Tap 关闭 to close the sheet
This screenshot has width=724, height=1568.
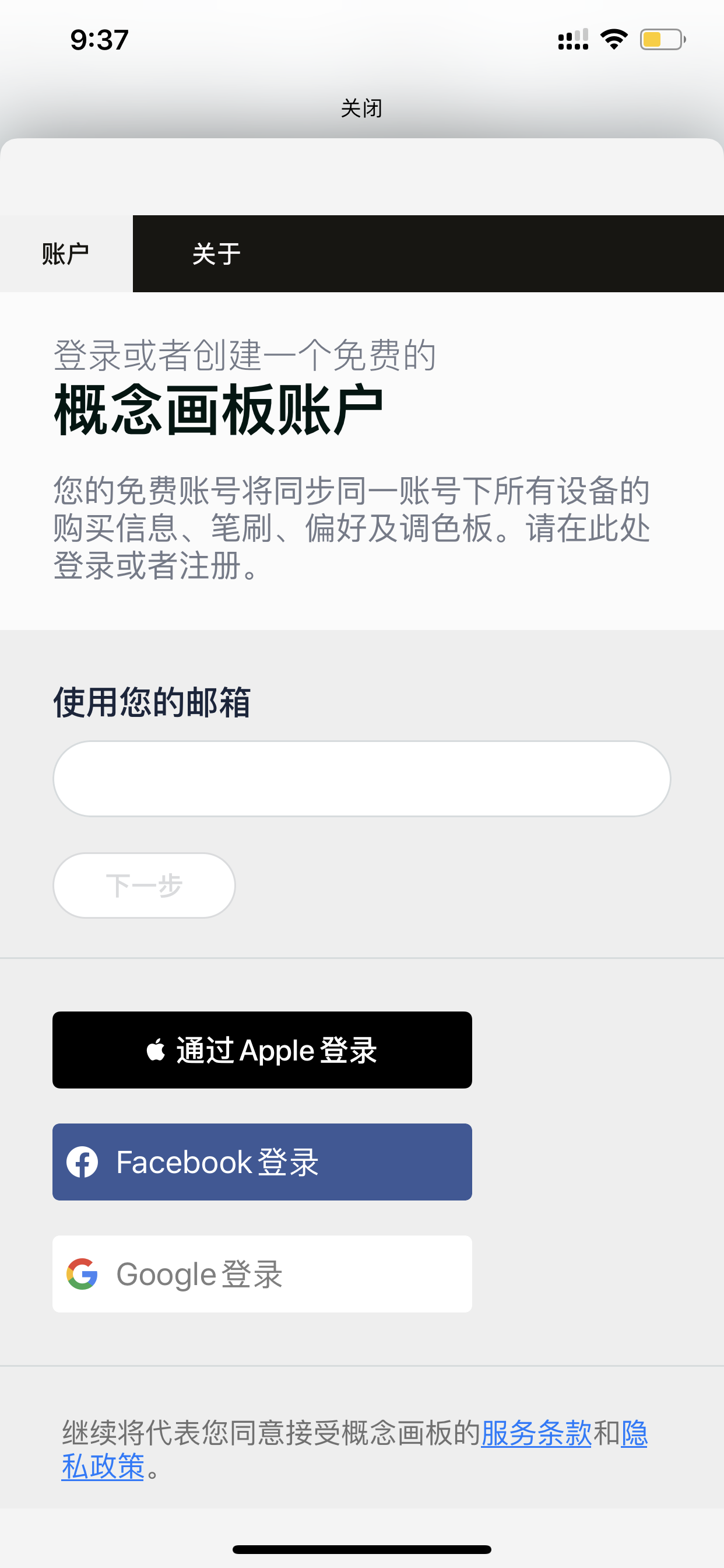pyautogui.click(x=361, y=108)
